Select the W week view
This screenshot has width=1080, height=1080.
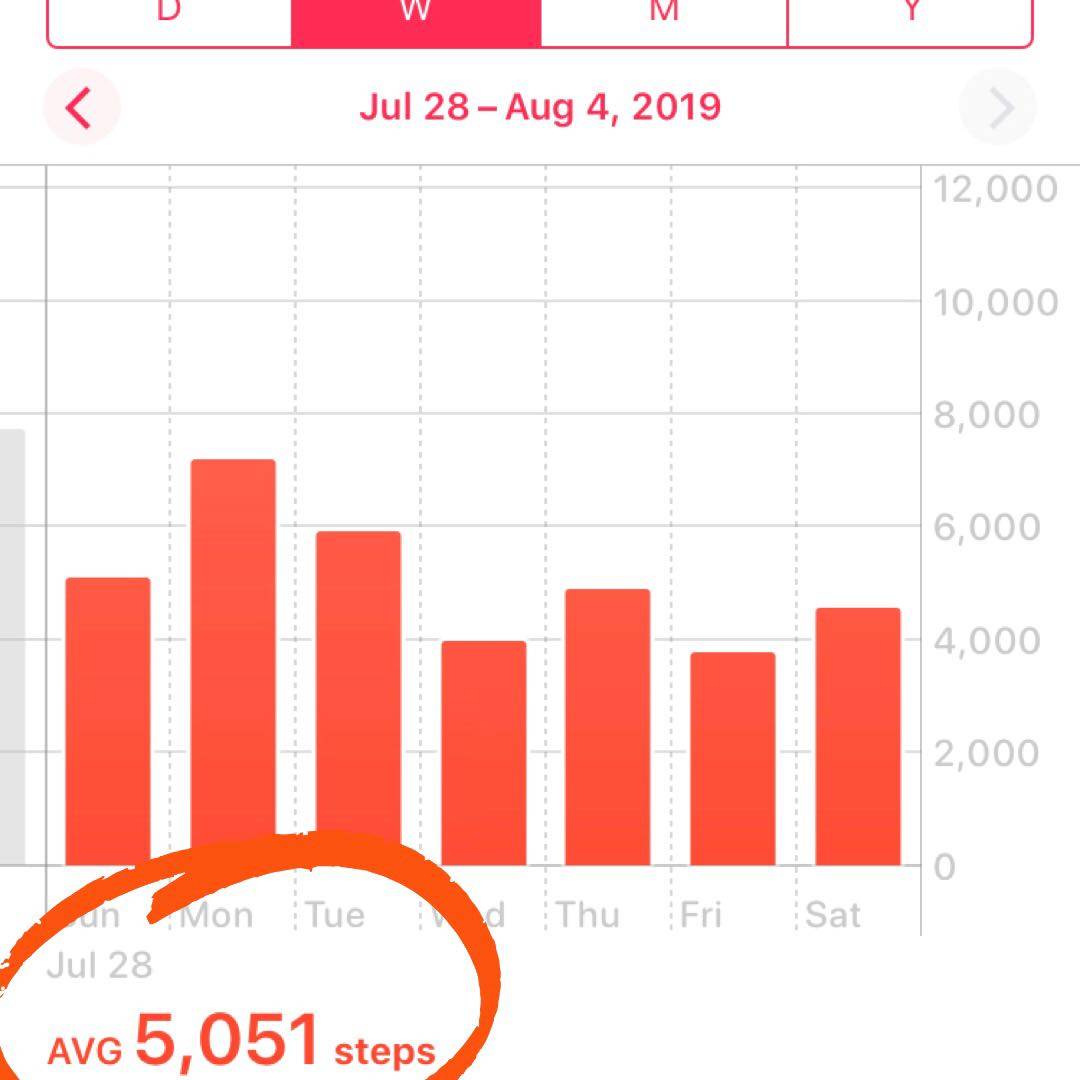coord(416,20)
